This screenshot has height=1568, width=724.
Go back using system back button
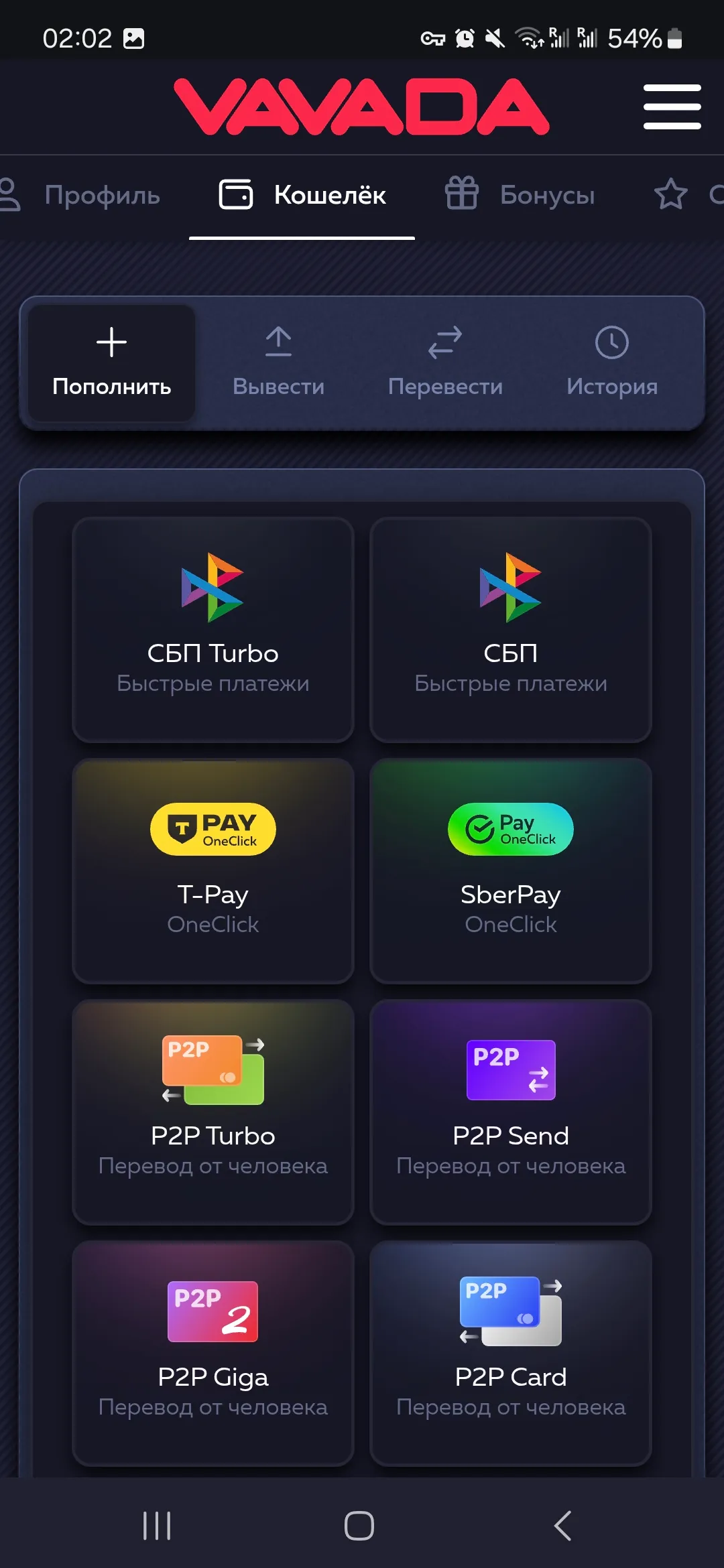click(563, 1526)
